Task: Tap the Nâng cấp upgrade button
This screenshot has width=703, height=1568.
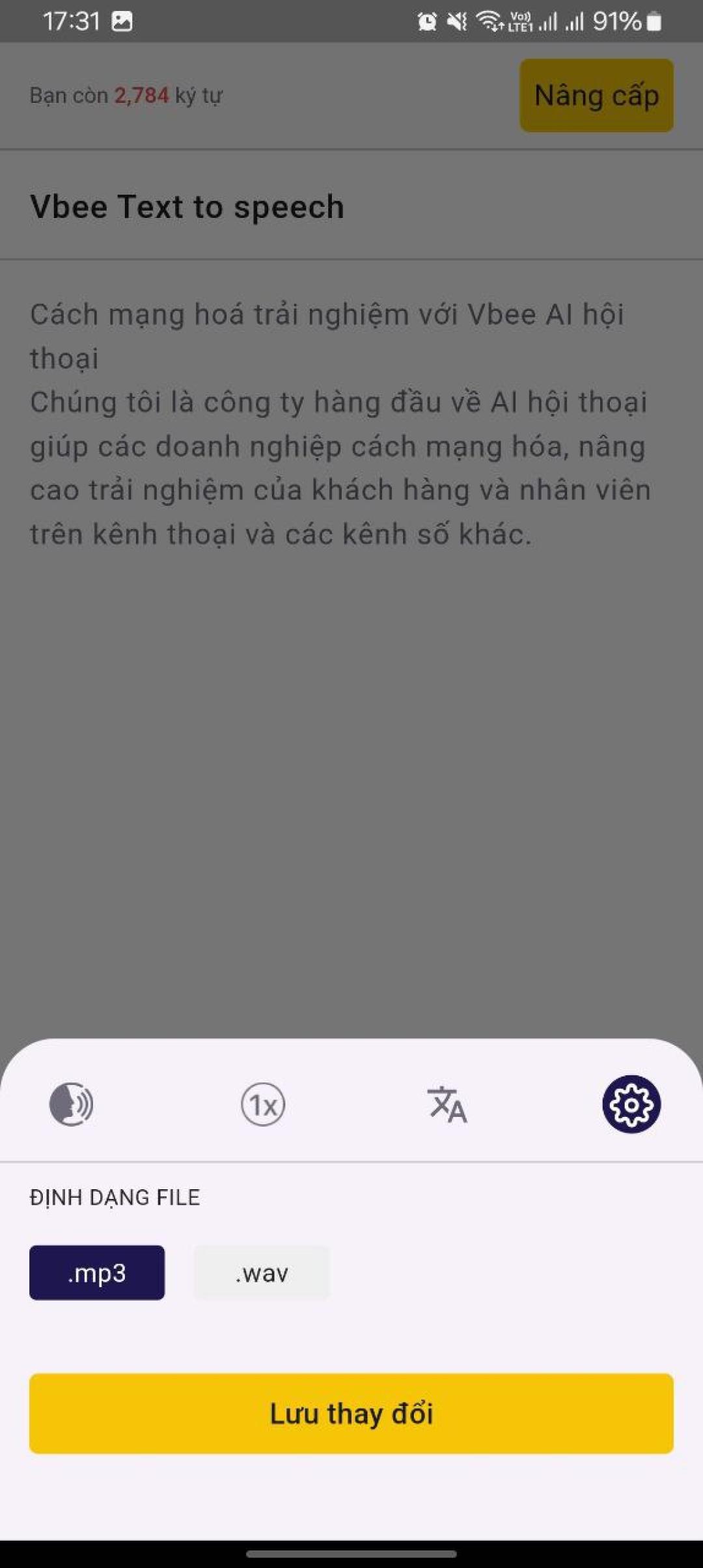Action: click(596, 96)
